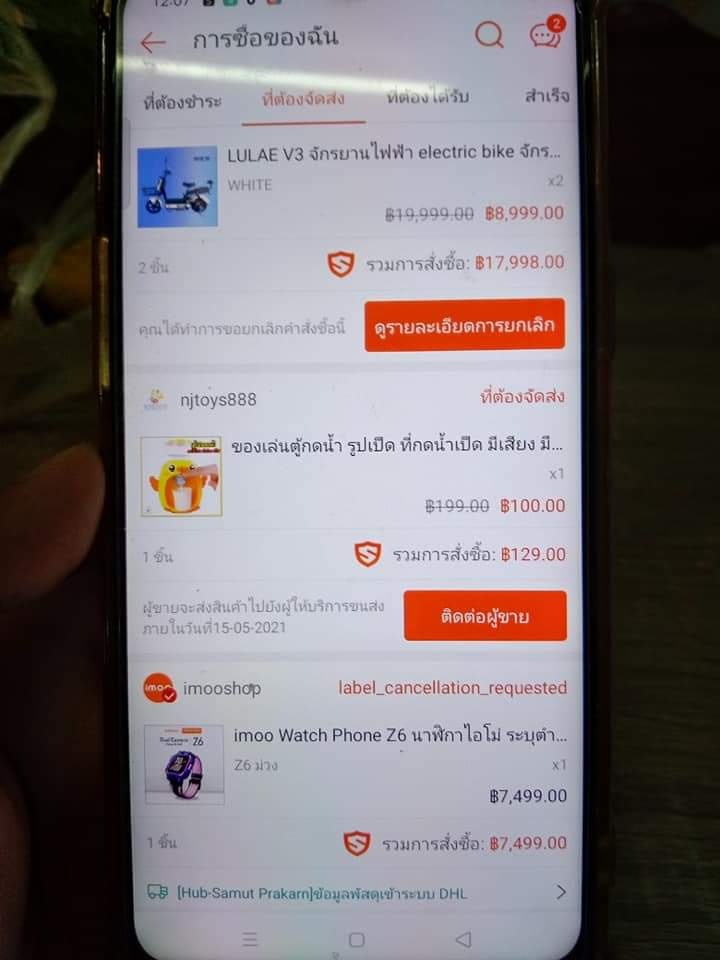Screen dimensions: 720x960
Task: Open the imoo Watch Phone Z6 order
Action: [400, 736]
